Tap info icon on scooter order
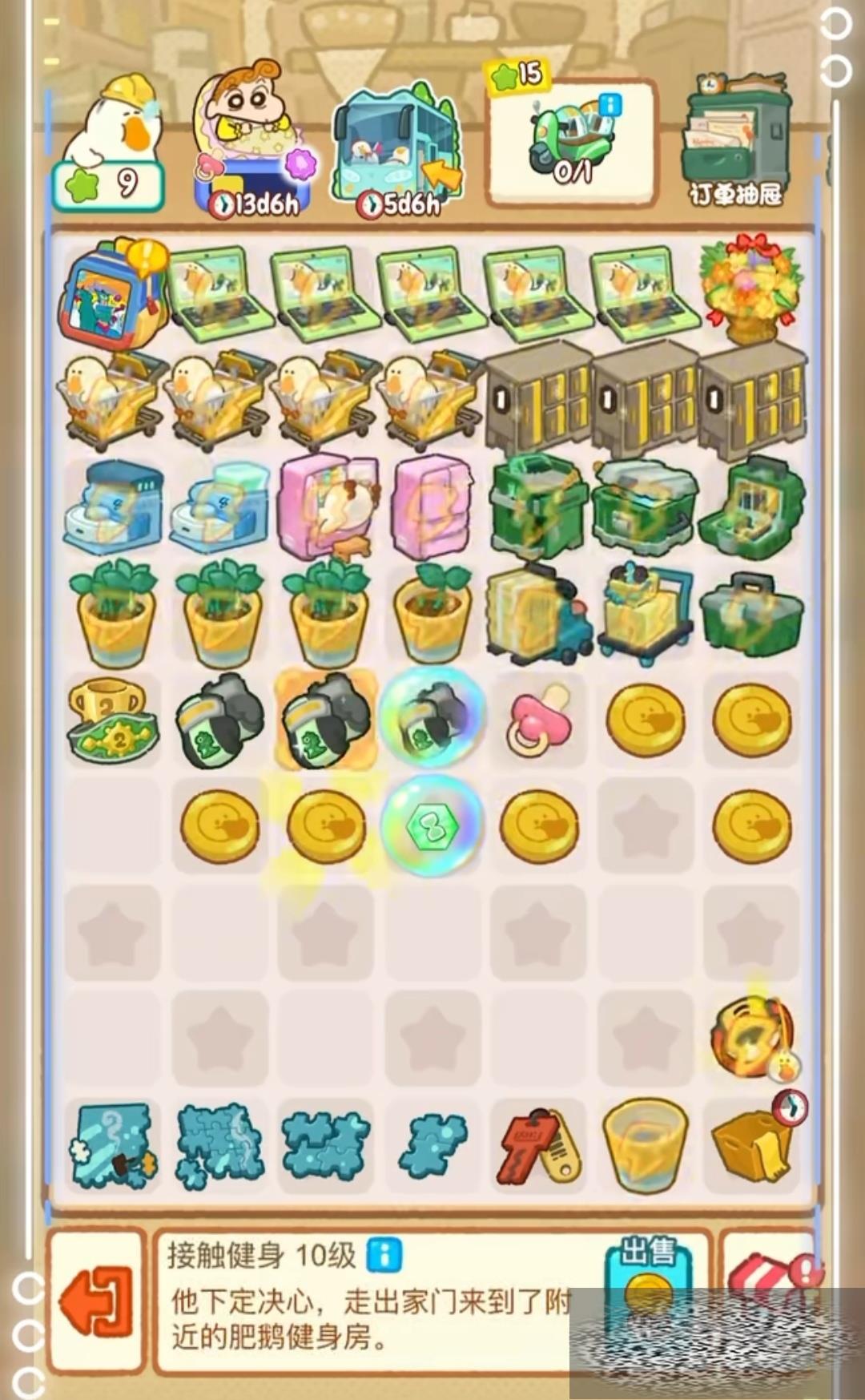 610,105
